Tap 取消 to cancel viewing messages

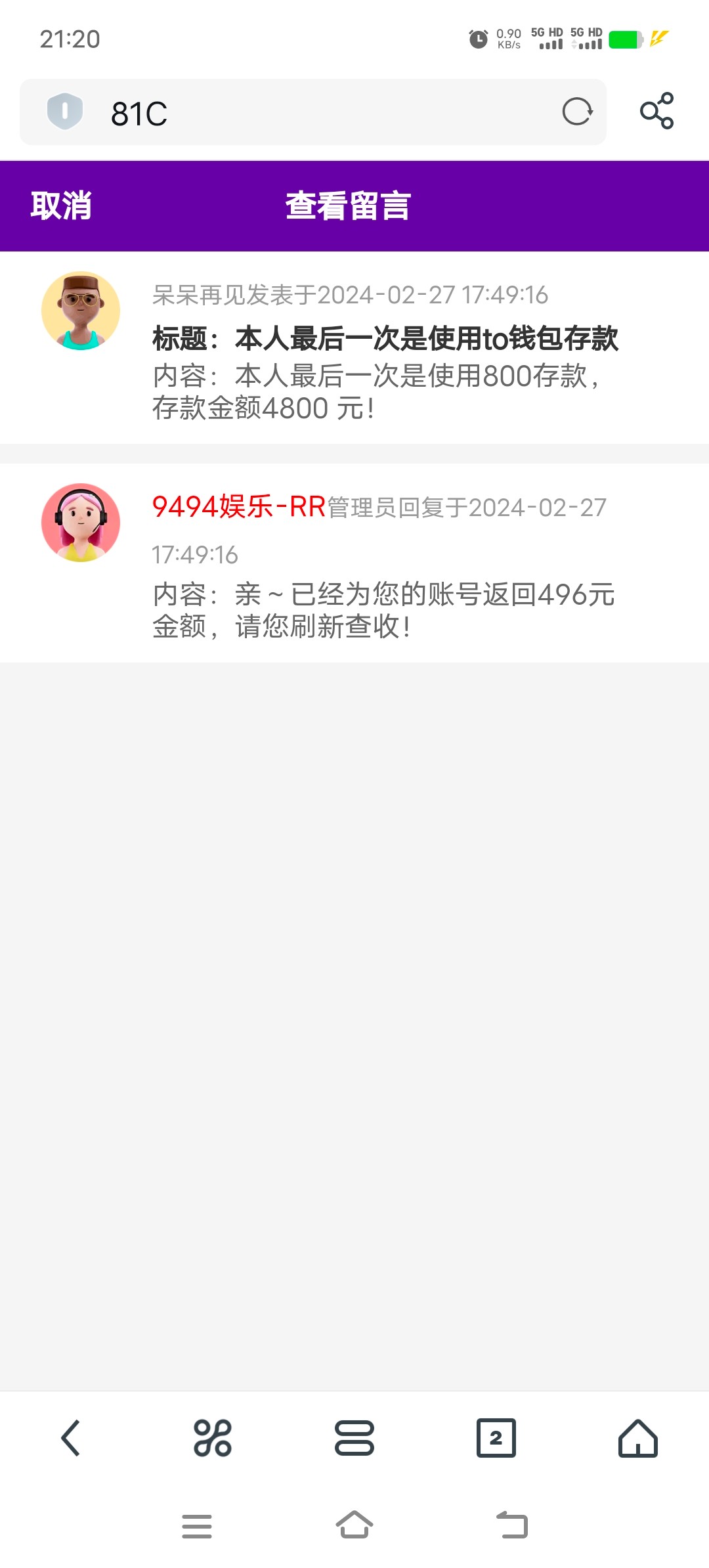point(61,206)
